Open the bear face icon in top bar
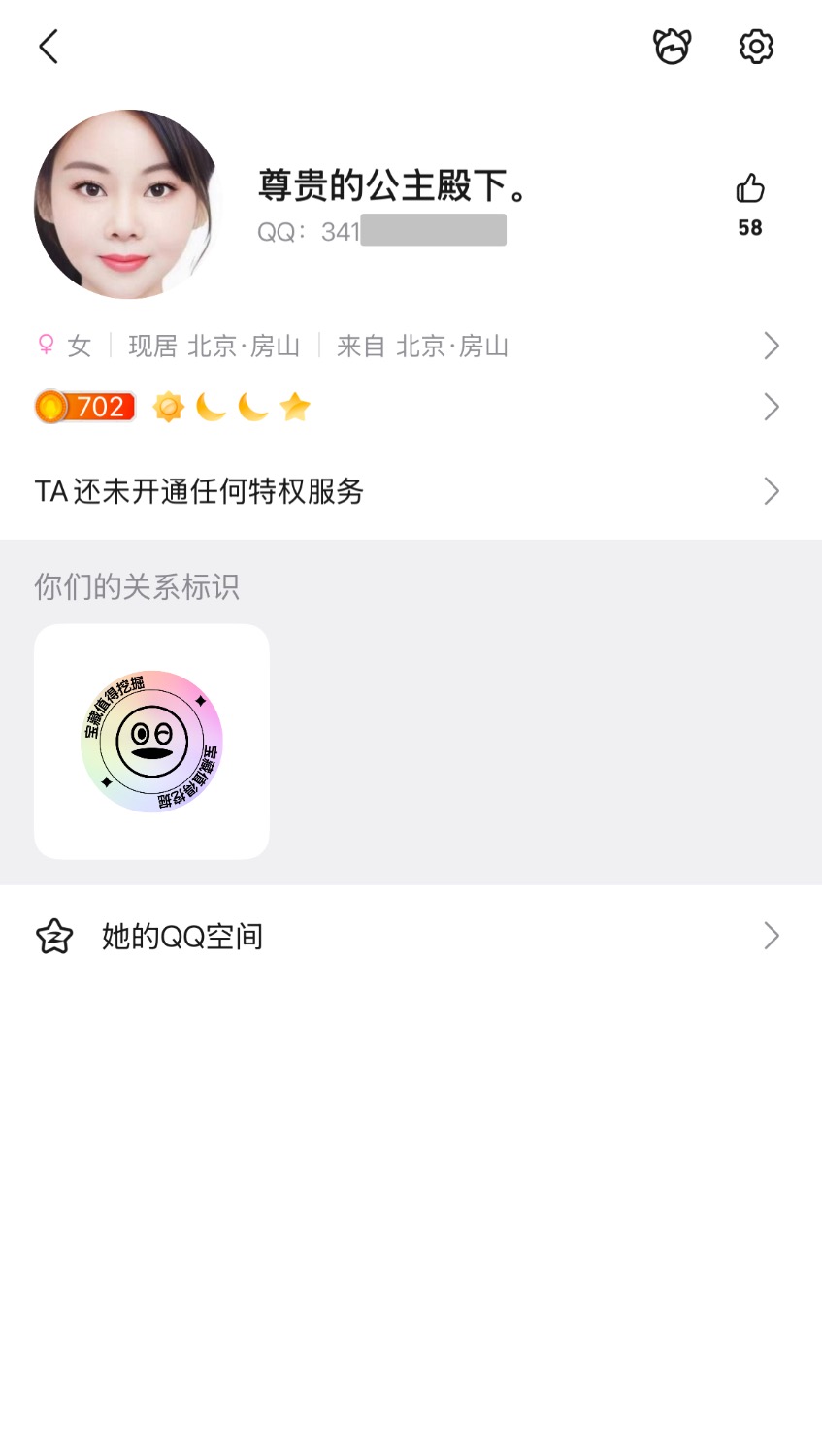Viewport: 822px width, 1456px height. point(672,47)
